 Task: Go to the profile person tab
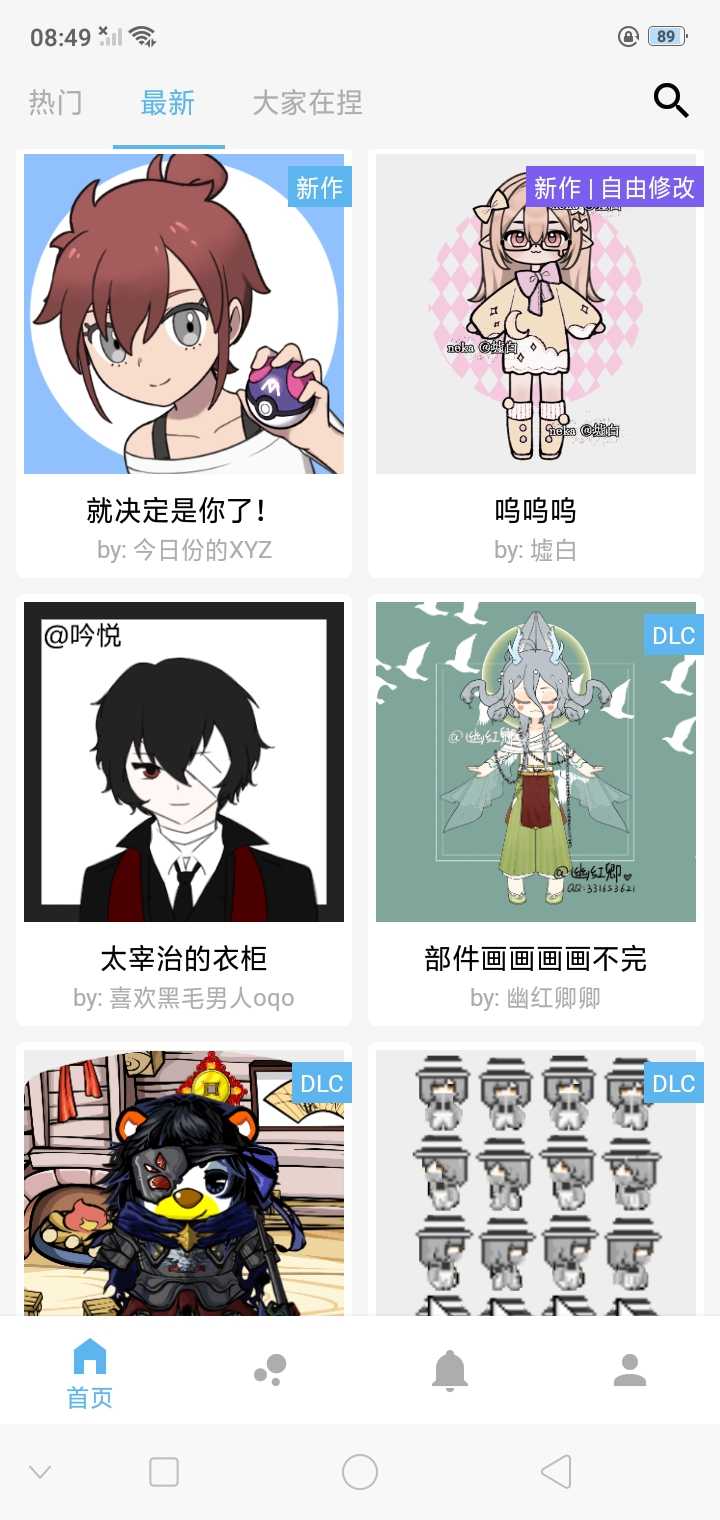pos(630,1370)
